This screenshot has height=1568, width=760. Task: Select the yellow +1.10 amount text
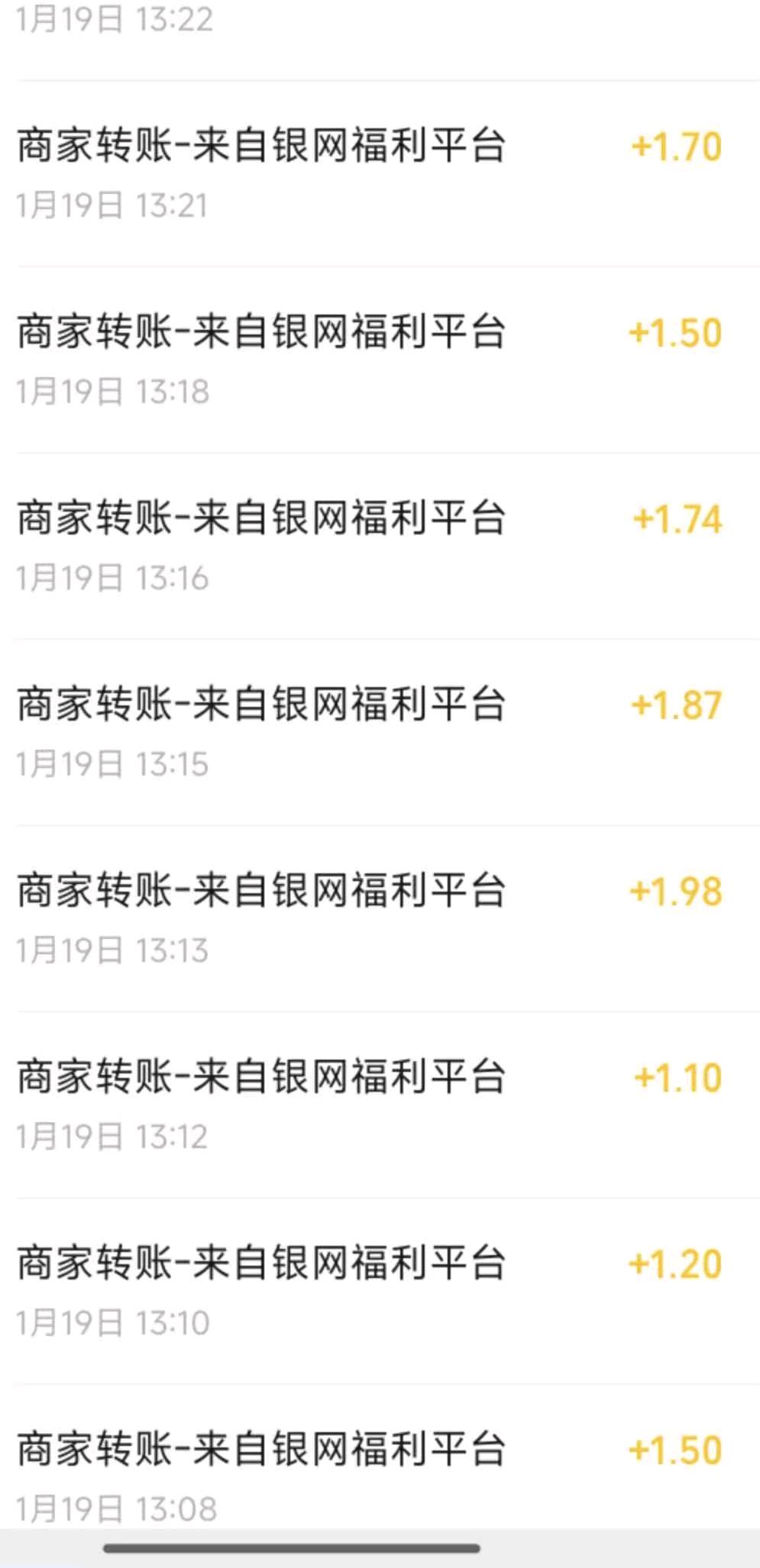coord(677,1076)
